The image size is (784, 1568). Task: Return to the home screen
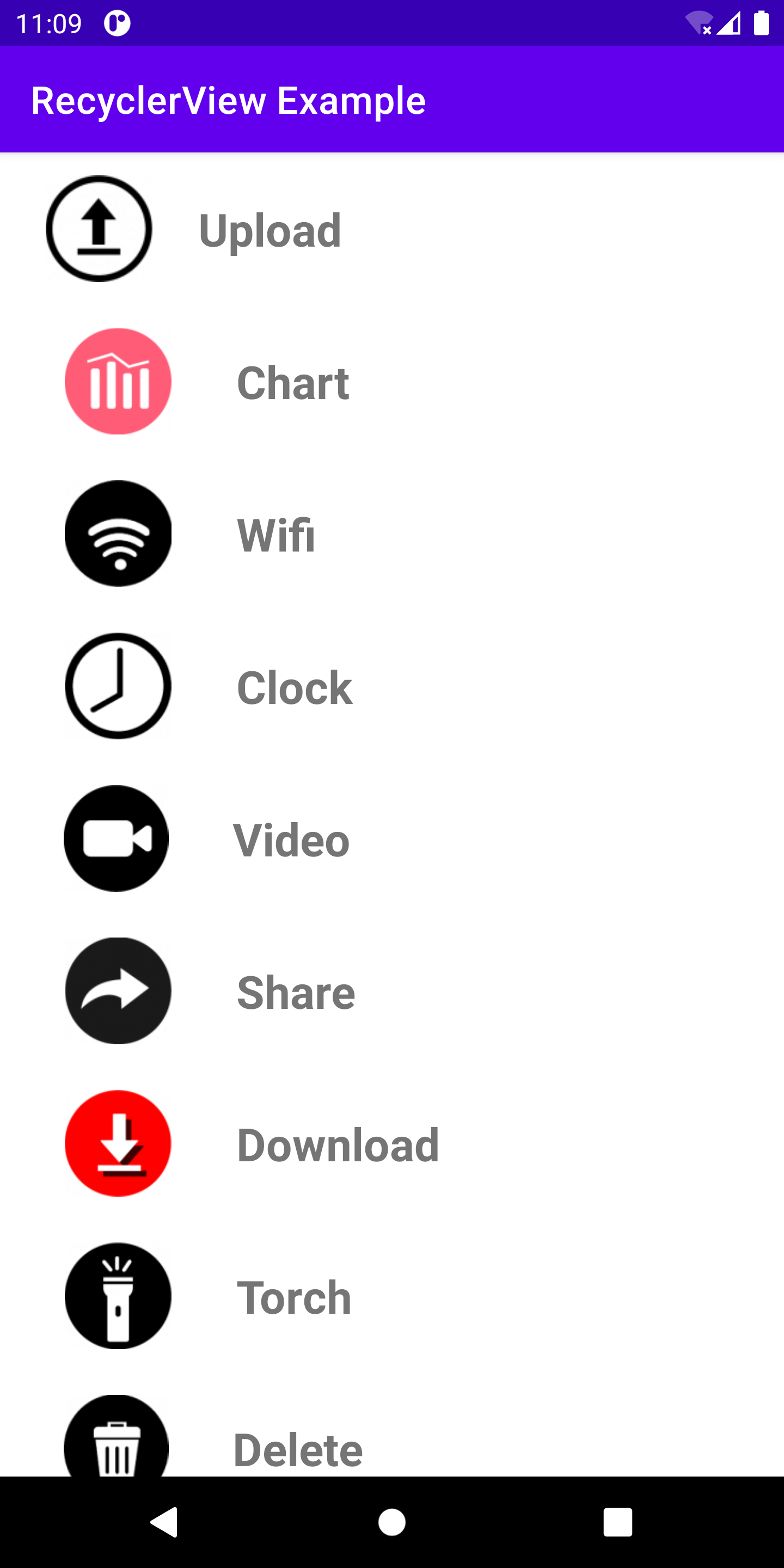(392, 1522)
